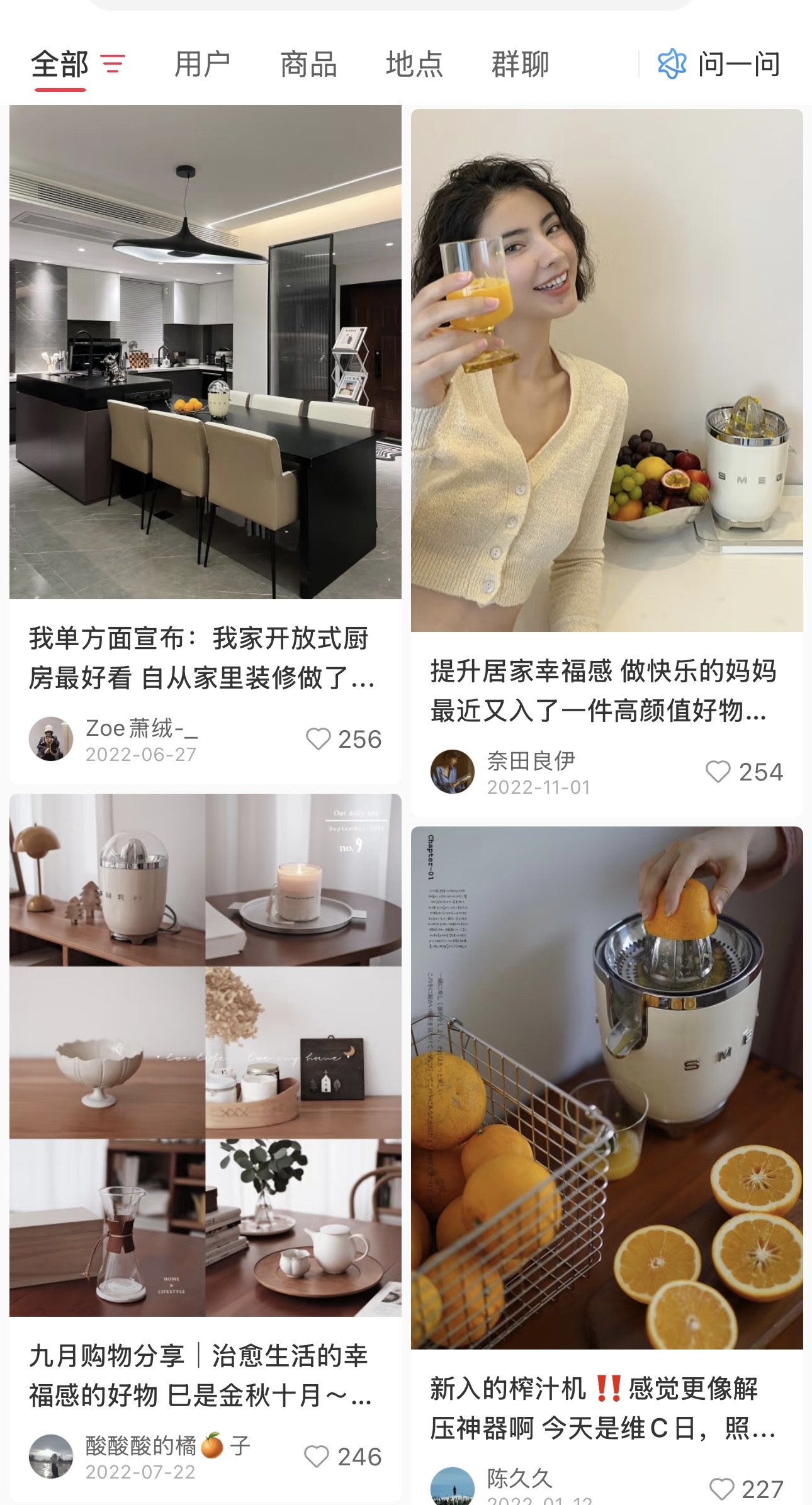812x1505 pixels.
Task: Switch to the 用户 tab
Action: [x=202, y=64]
